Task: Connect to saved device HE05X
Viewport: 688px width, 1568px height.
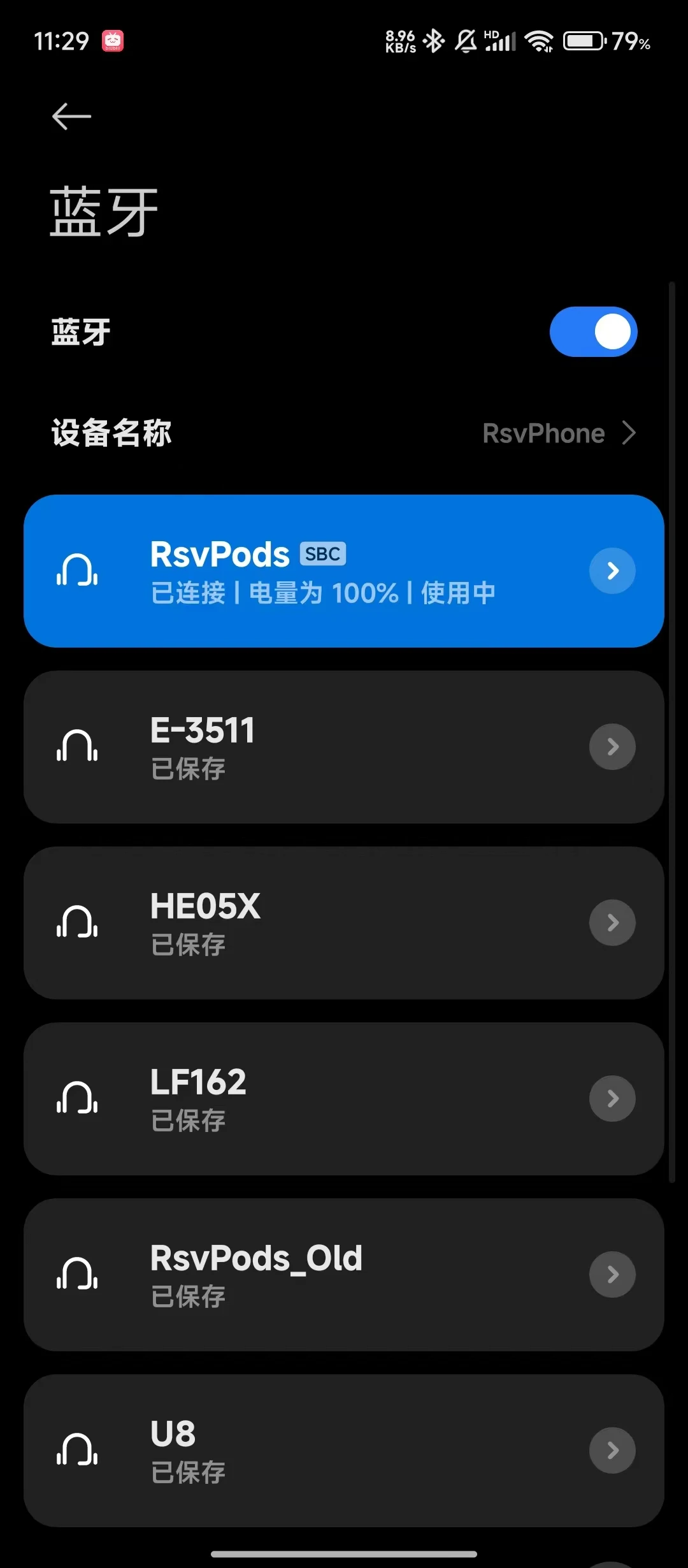Action: [344, 923]
